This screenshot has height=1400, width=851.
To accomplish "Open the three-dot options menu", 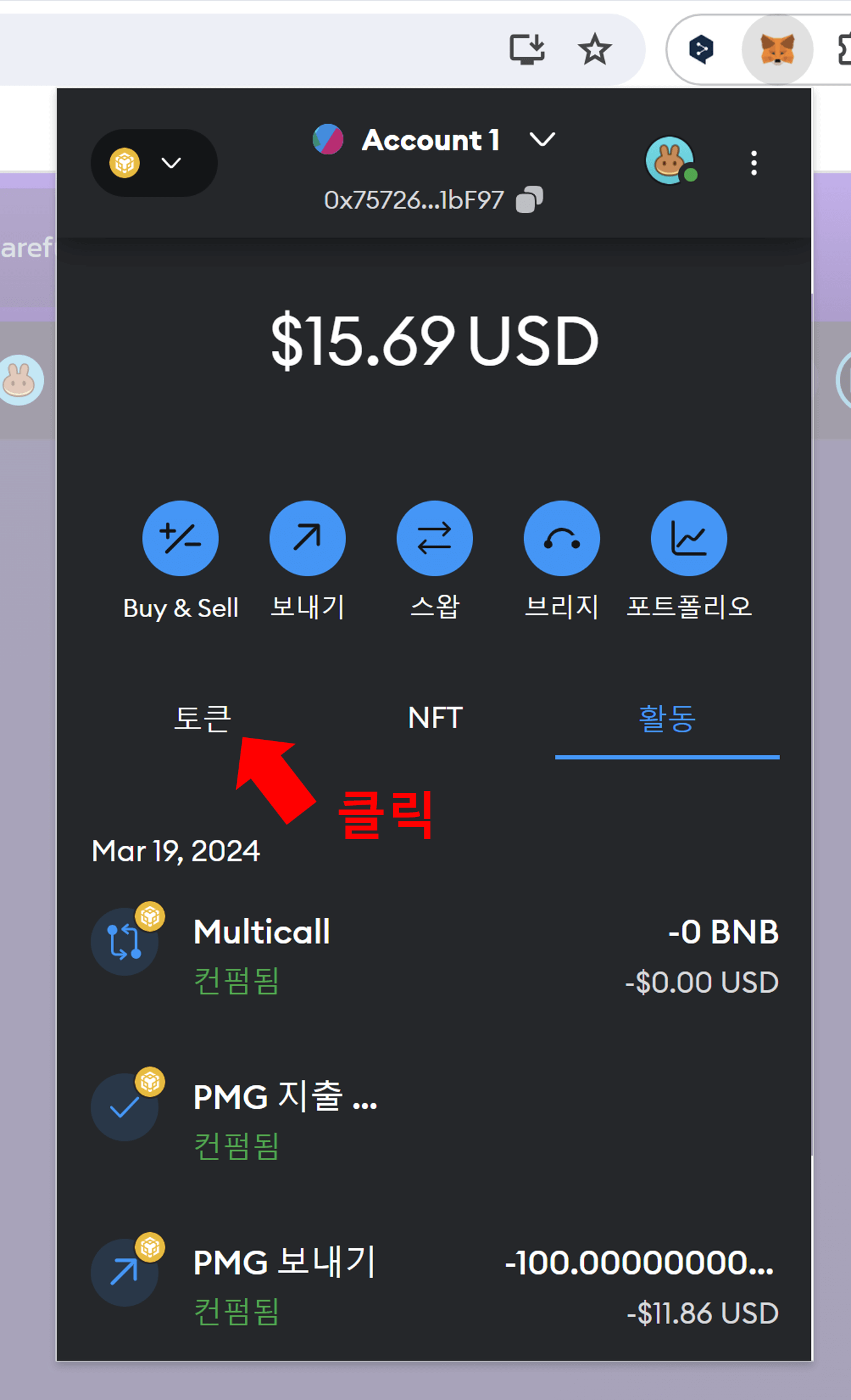I will click(754, 162).
